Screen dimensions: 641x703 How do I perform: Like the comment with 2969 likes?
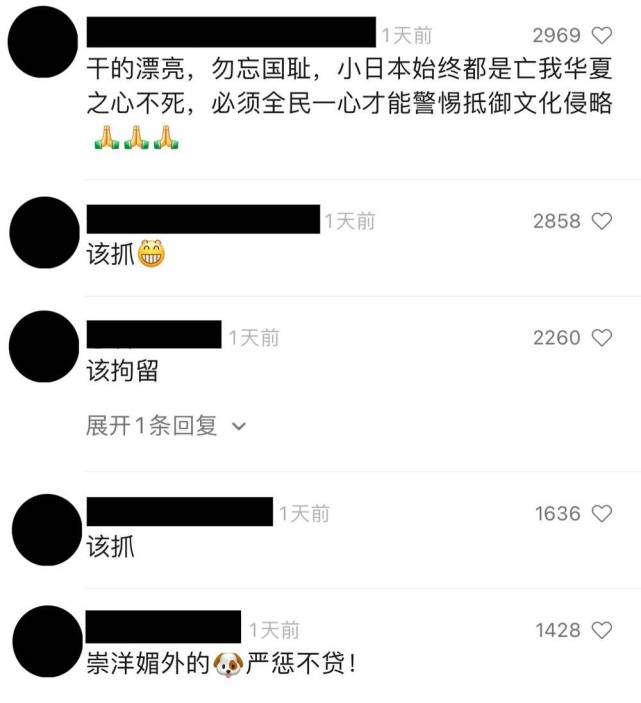coord(602,35)
